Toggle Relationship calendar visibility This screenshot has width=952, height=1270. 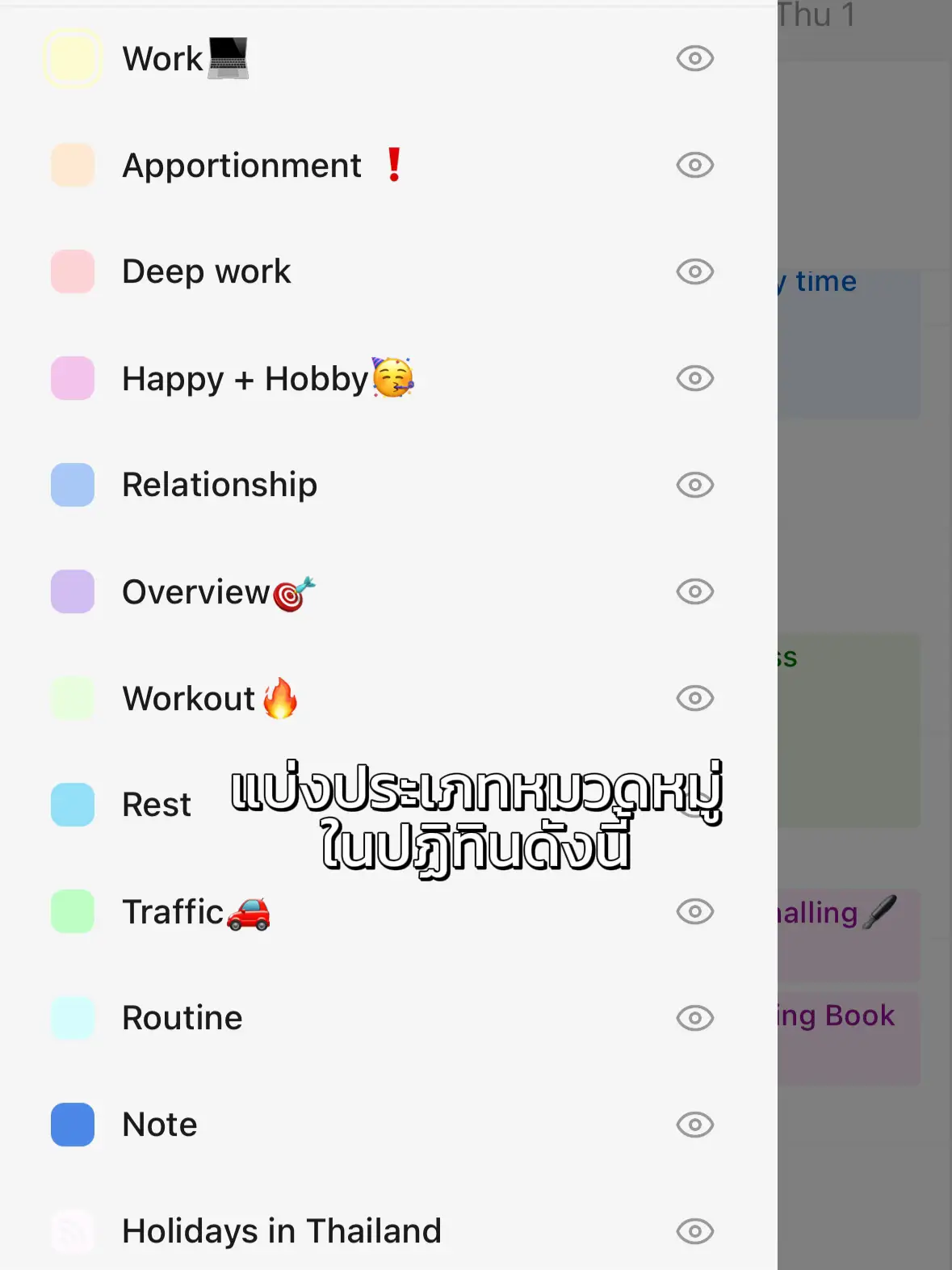(694, 485)
